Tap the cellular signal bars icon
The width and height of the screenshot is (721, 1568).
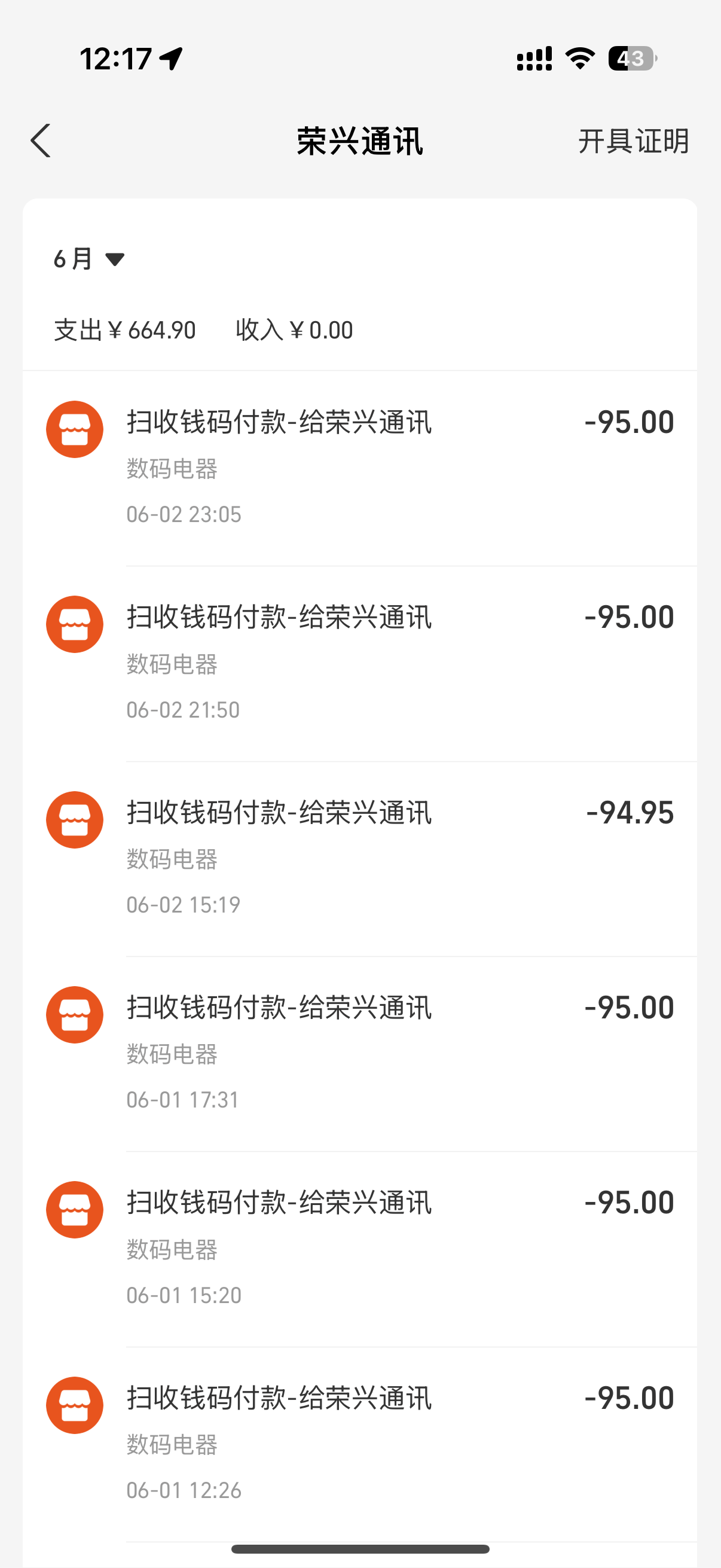click(533, 58)
